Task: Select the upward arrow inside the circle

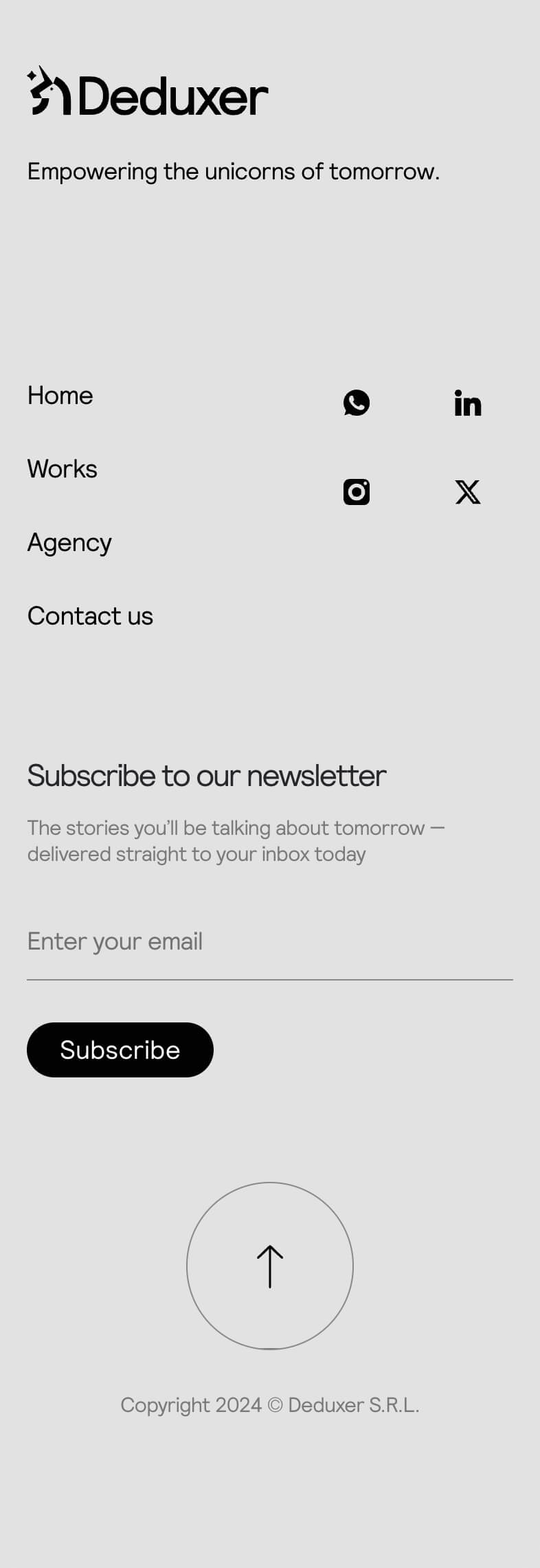Action: click(270, 1266)
